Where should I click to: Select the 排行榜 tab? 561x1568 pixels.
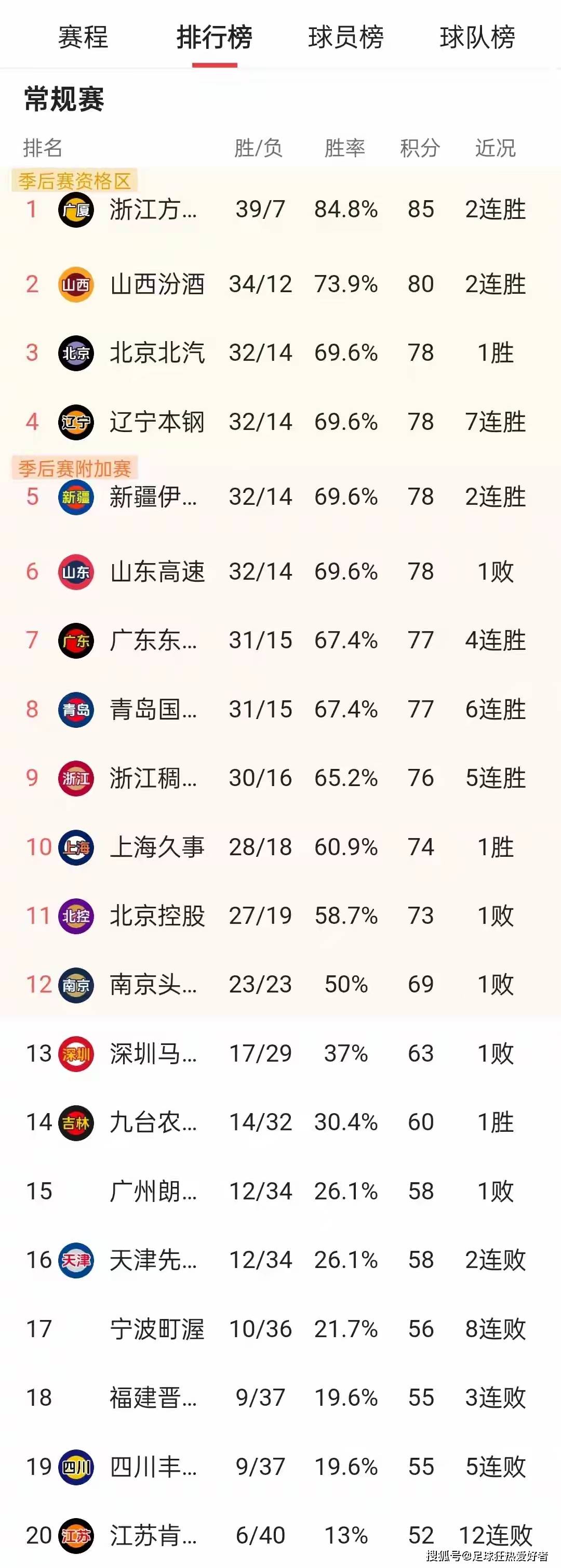coord(214,38)
